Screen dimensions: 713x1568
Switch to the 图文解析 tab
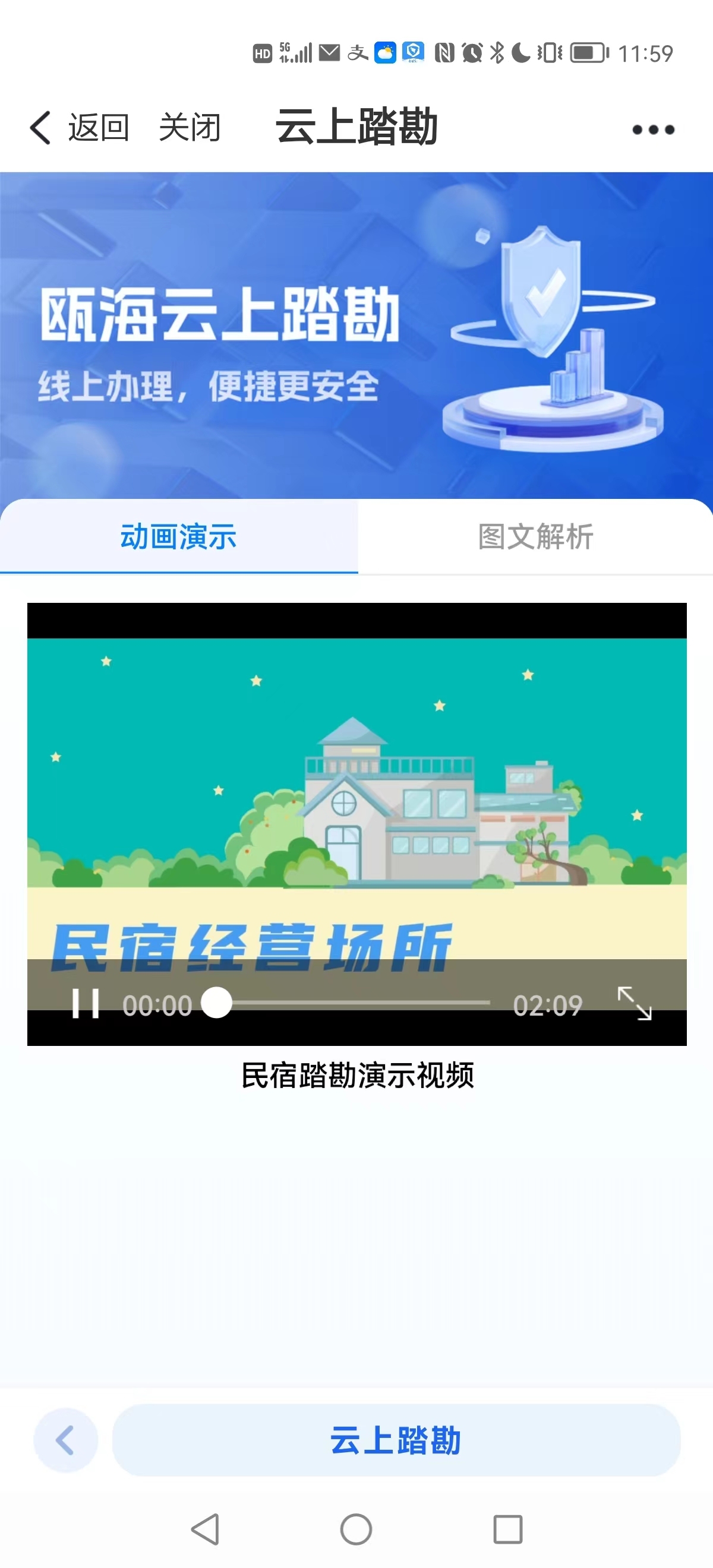(x=535, y=537)
